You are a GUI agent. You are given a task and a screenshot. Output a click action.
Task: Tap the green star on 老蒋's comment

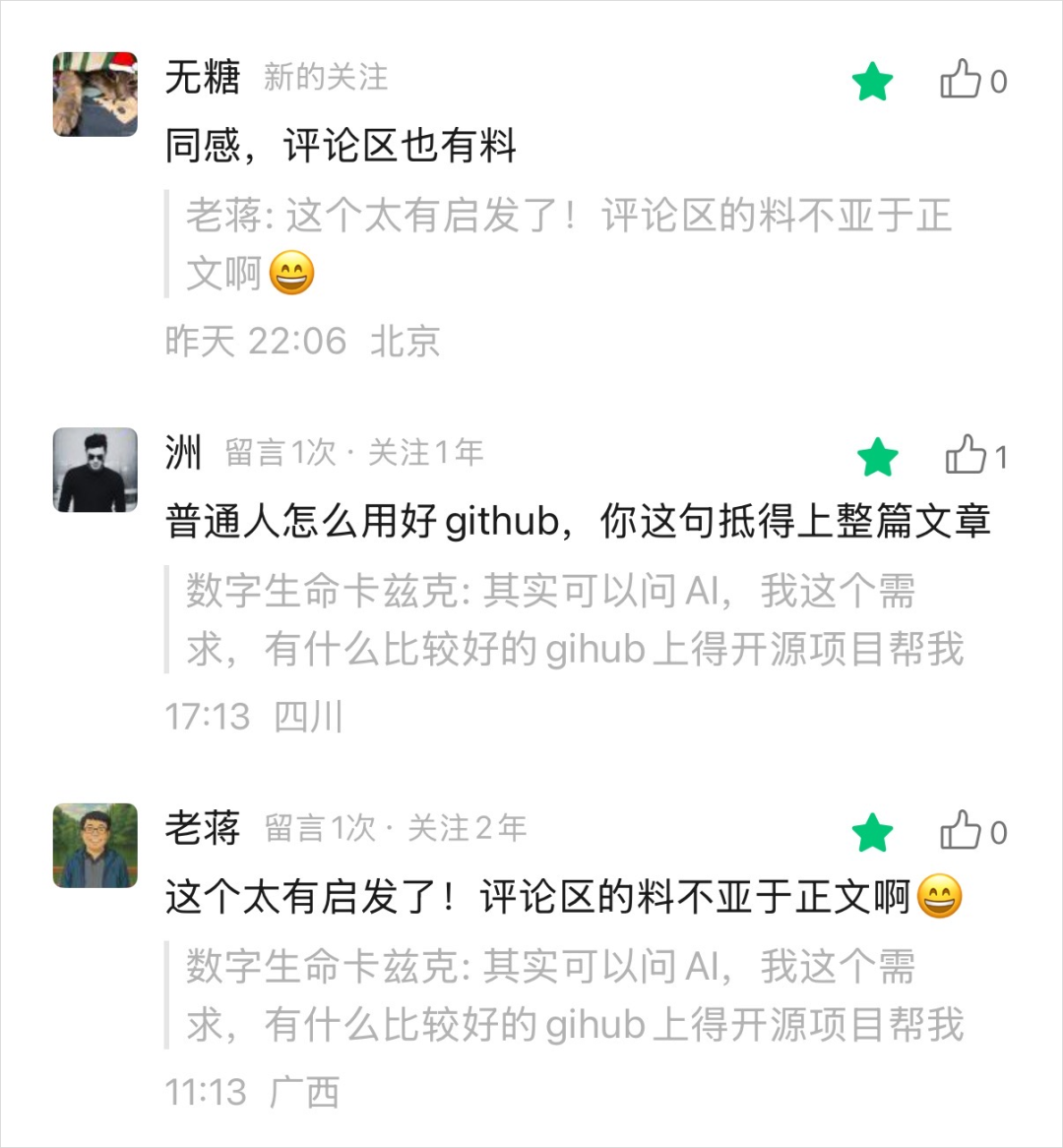click(872, 834)
